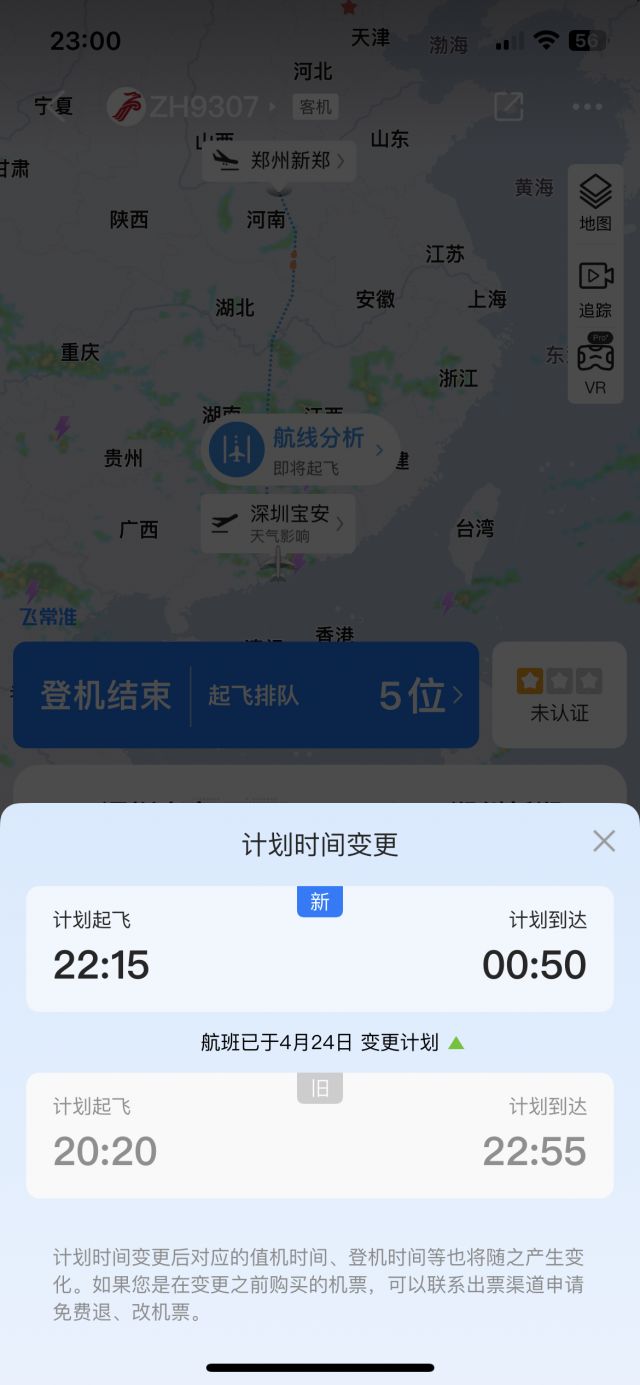Open arrival airport 郑州新郑
Viewport: 640px width, 1385px height.
(x=279, y=160)
